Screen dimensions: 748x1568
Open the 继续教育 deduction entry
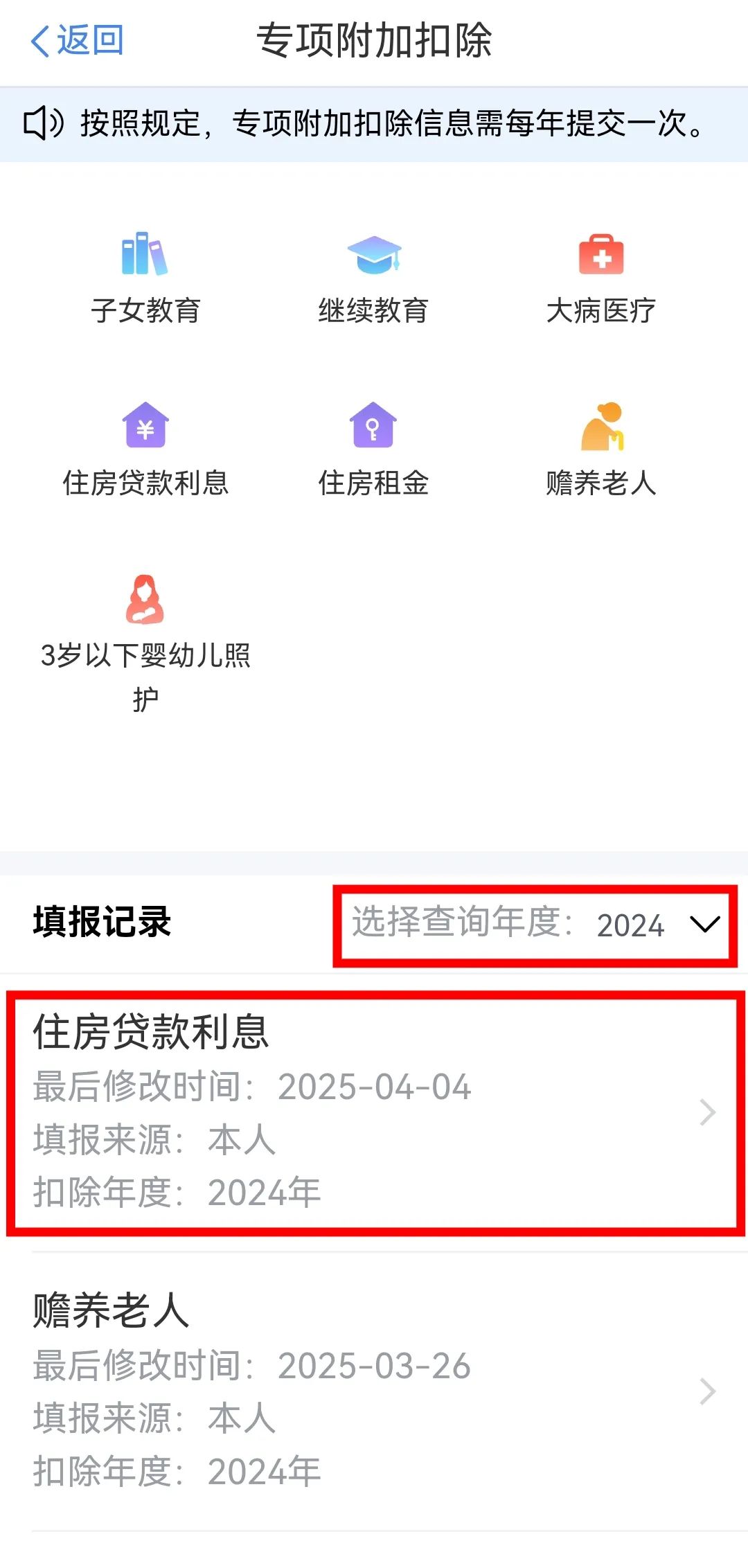(x=373, y=278)
